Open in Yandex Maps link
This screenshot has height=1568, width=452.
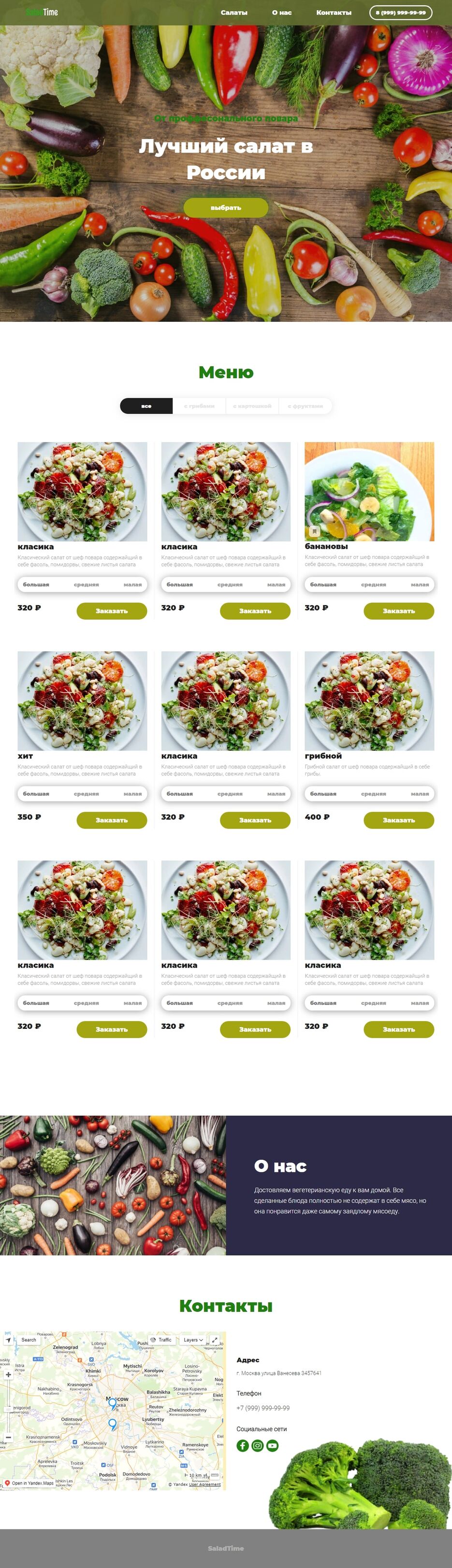click(29, 1483)
